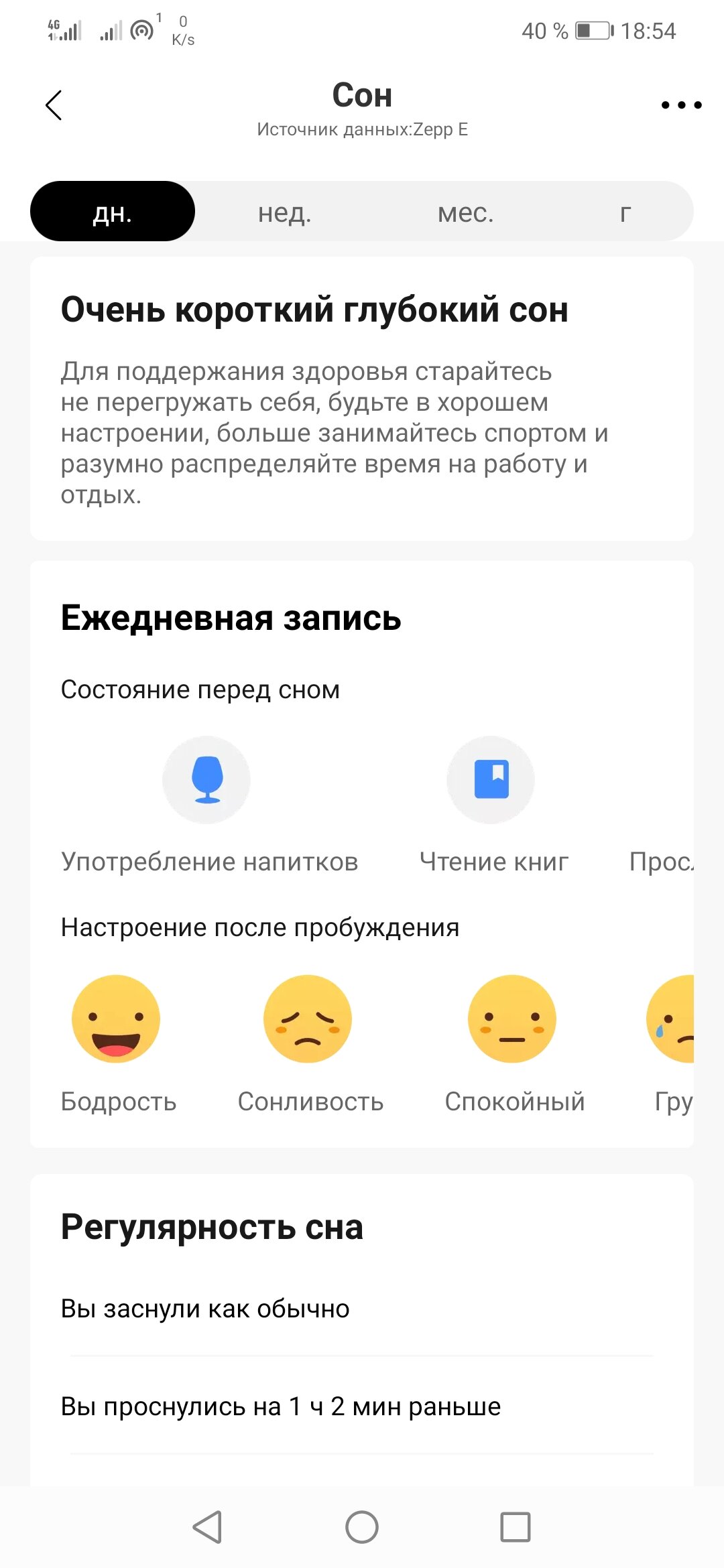Image resolution: width=724 pixels, height=1568 pixels.
Task: Mark Употребление напитков before sleep
Action: [206, 779]
